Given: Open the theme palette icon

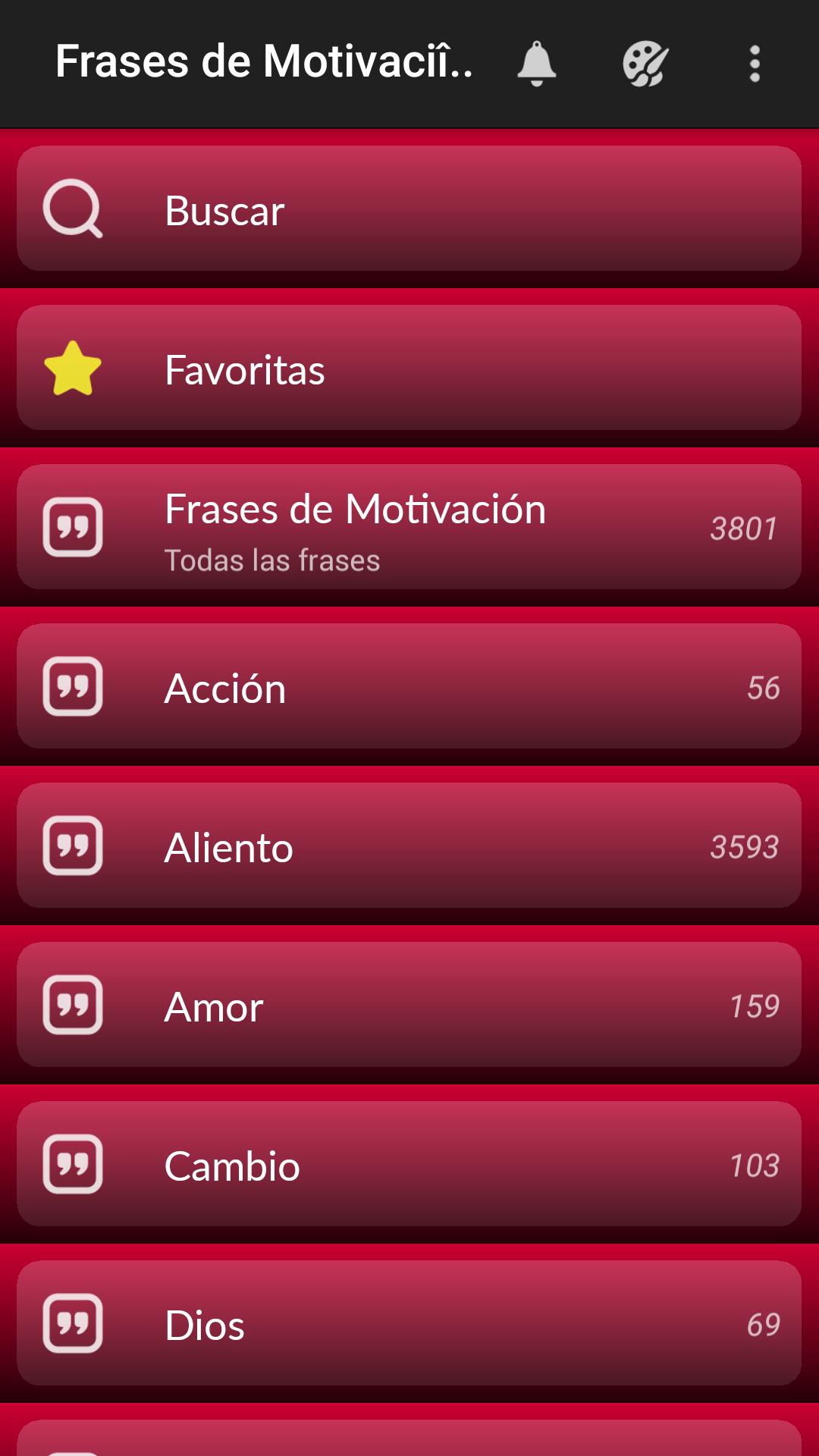Looking at the screenshot, I should click(x=645, y=64).
